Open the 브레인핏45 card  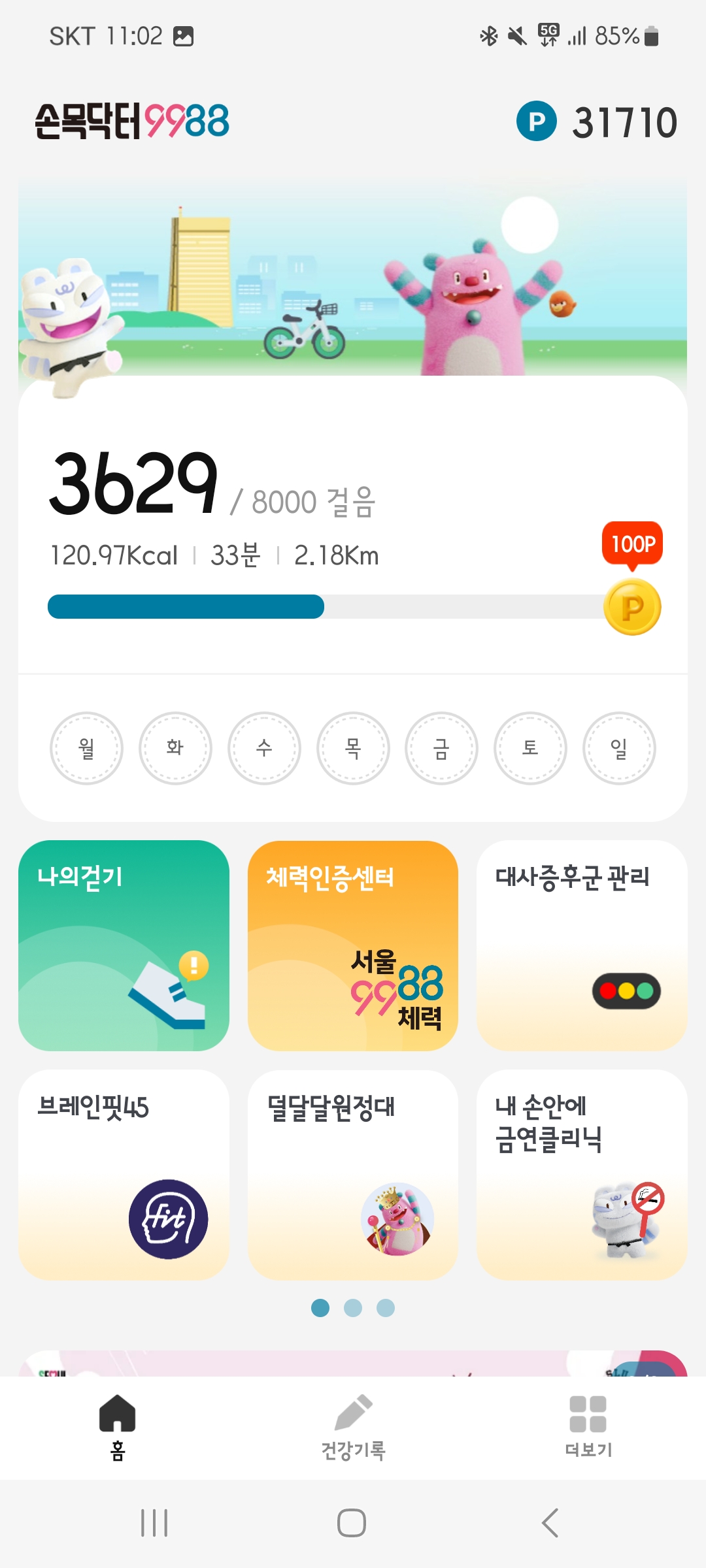point(124,1174)
